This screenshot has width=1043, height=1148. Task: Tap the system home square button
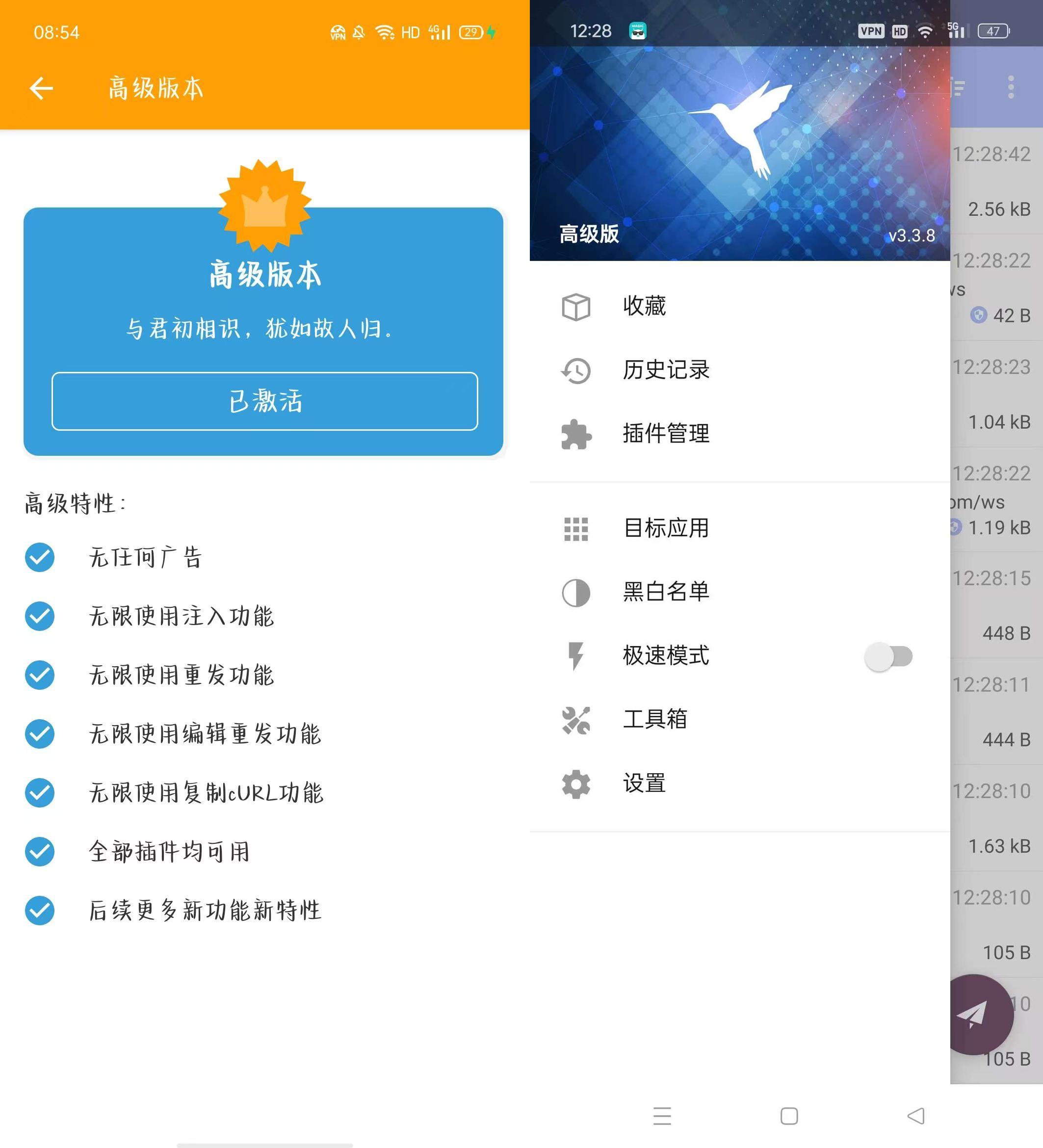(x=789, y=1116)
